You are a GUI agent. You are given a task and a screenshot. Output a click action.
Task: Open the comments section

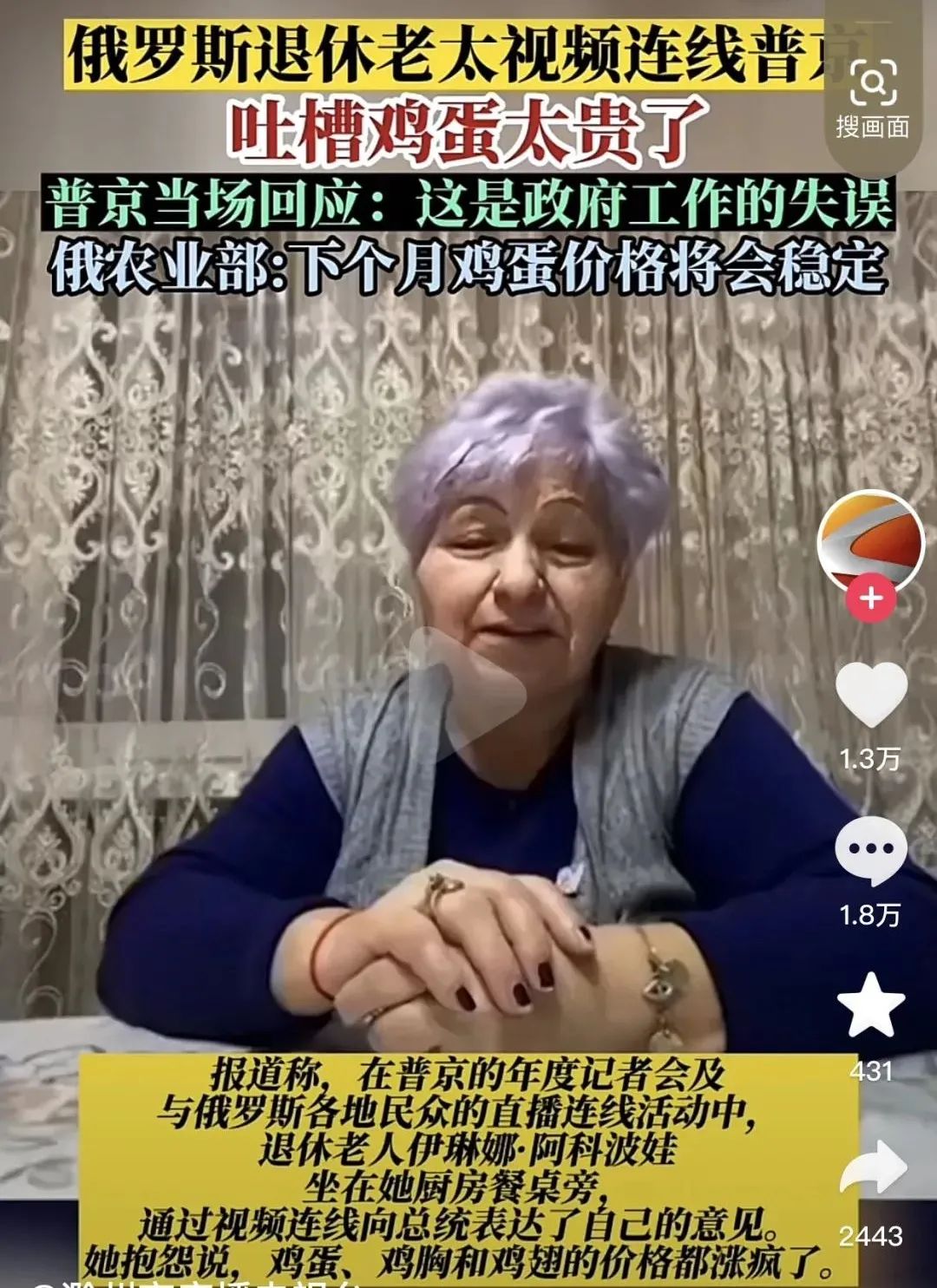[x=871, y=851]
